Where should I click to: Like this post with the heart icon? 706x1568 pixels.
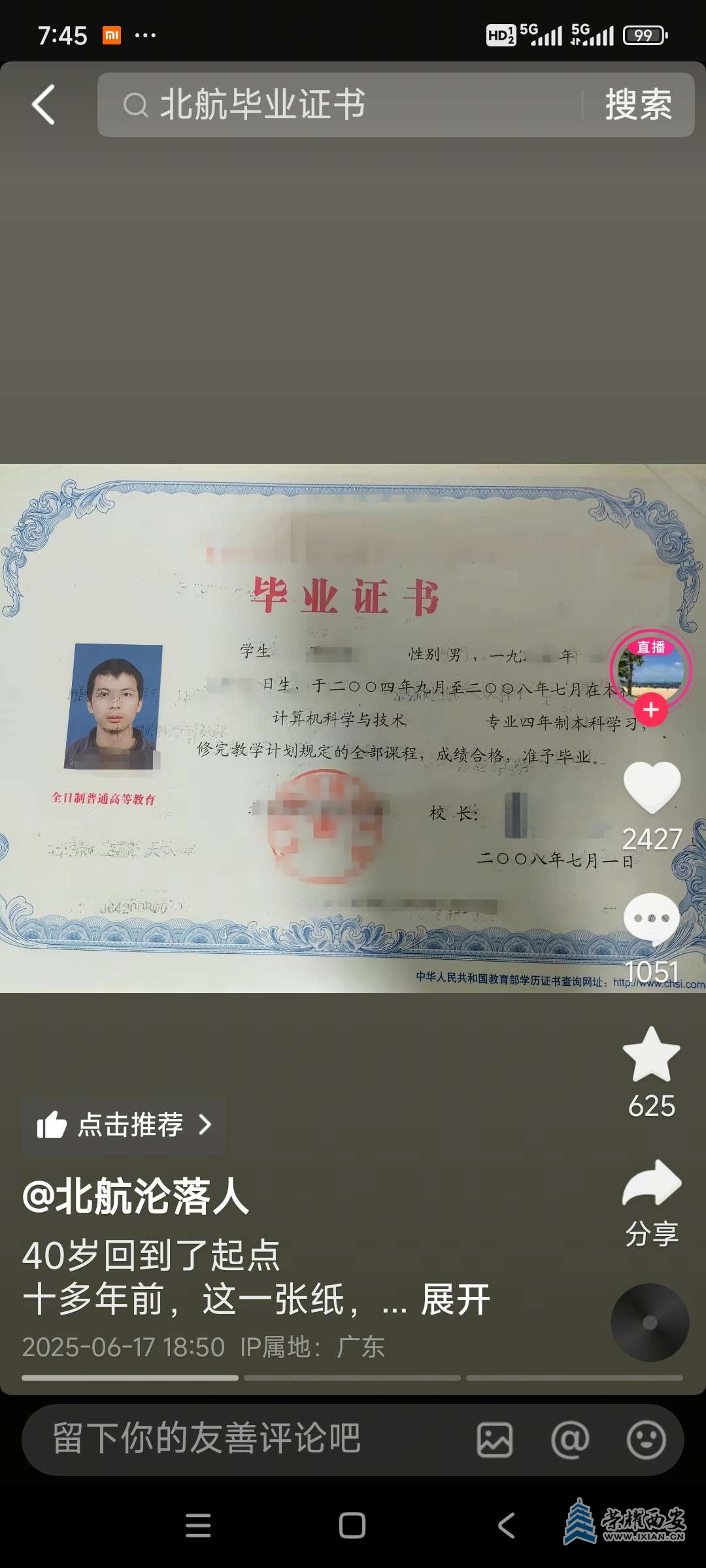coord(652,787)
